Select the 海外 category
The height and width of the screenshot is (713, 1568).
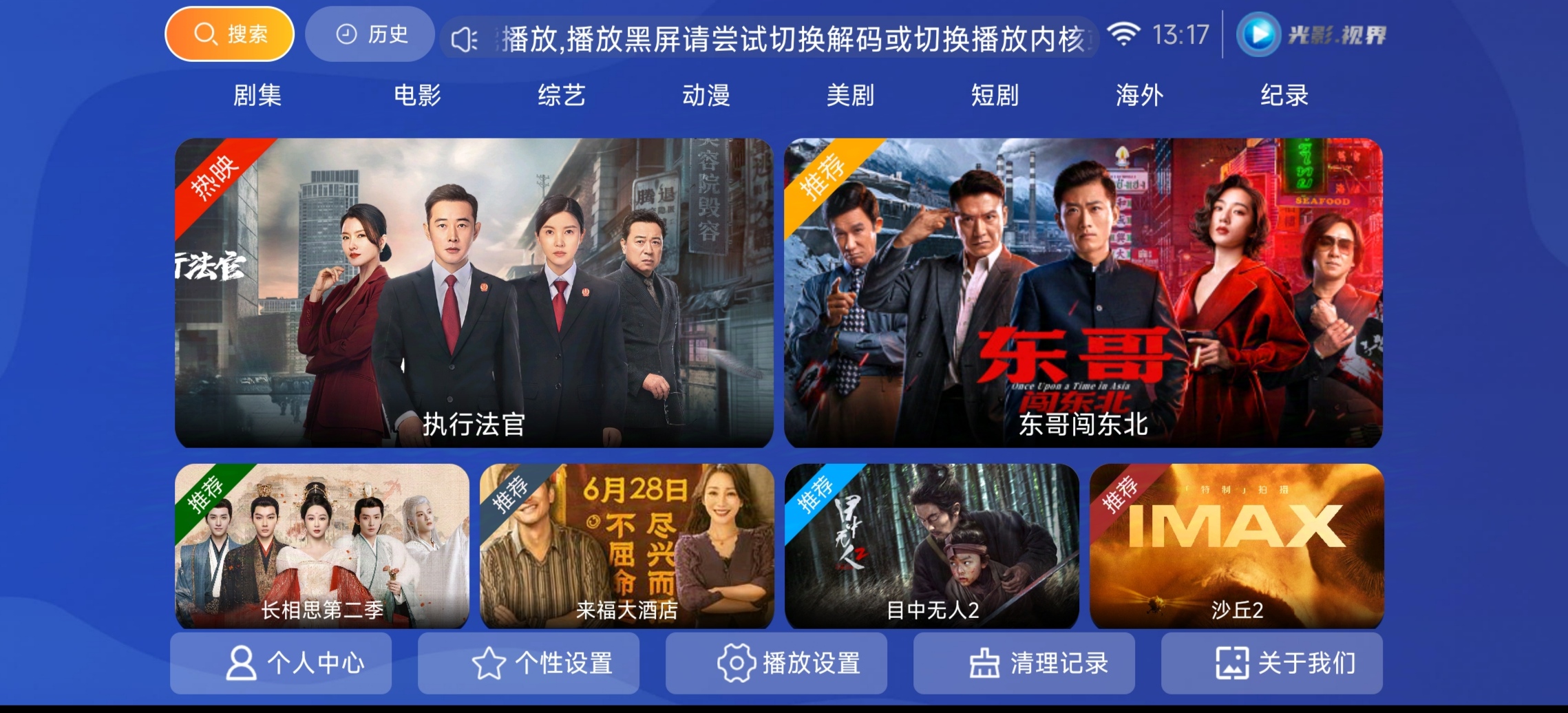pyautogui.click(x=1140, y=95)
